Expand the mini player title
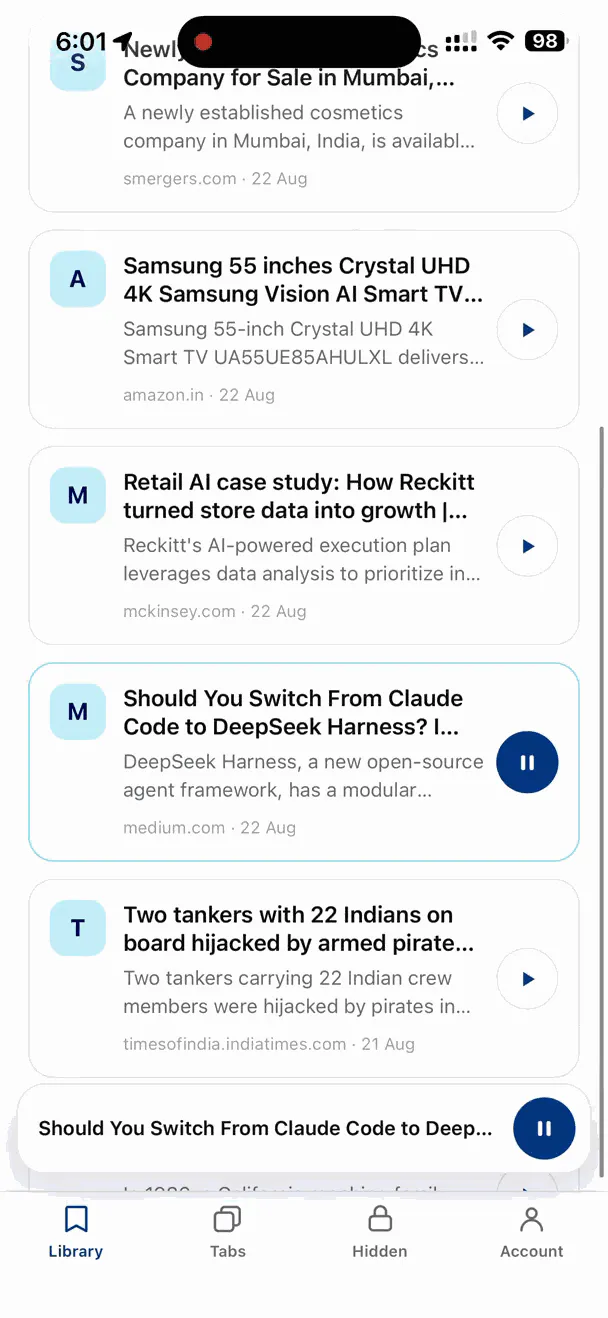608x1318 pixels. [265, 1128]
